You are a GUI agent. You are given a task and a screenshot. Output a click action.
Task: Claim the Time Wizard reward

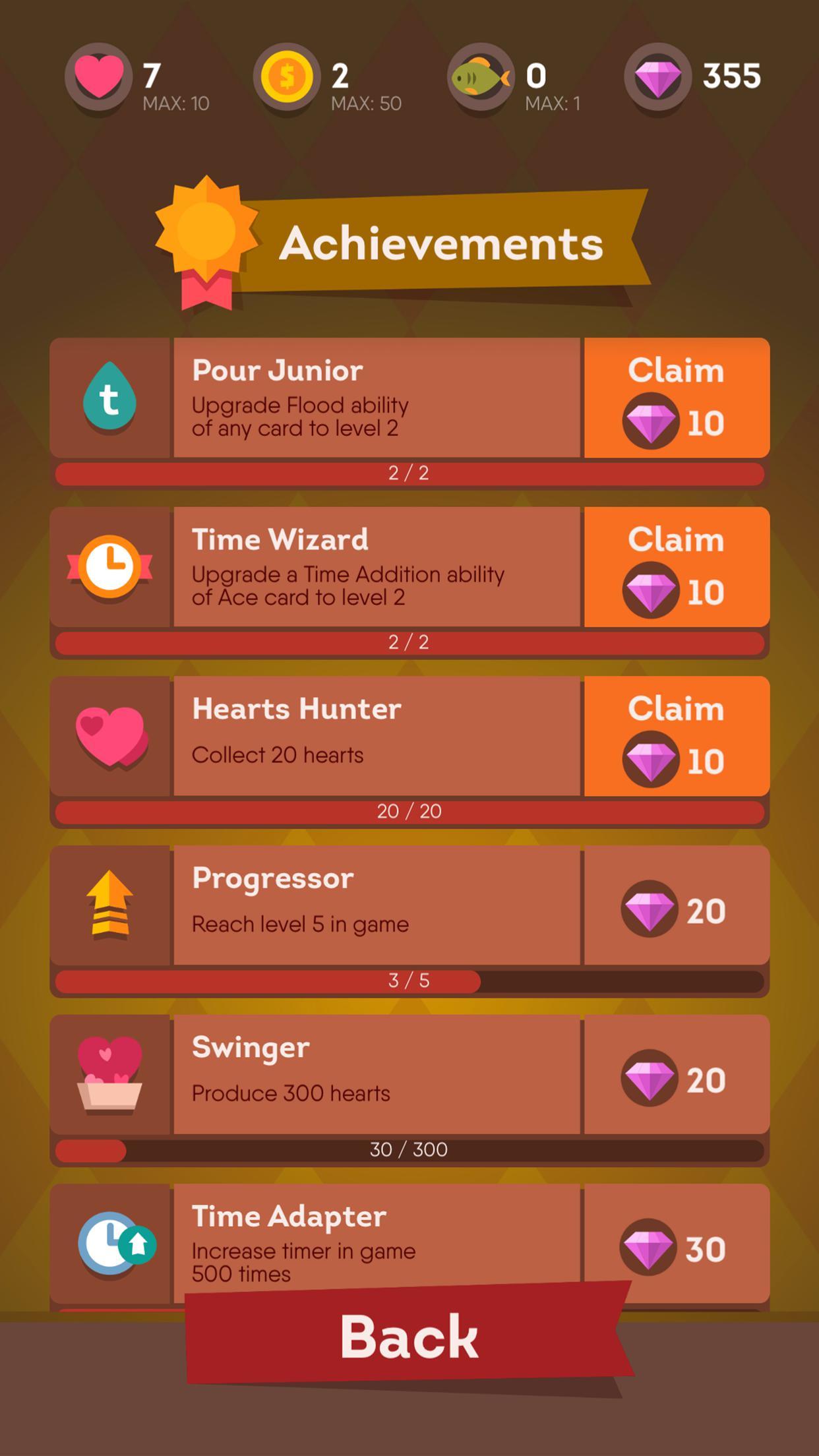coord(676,566)
